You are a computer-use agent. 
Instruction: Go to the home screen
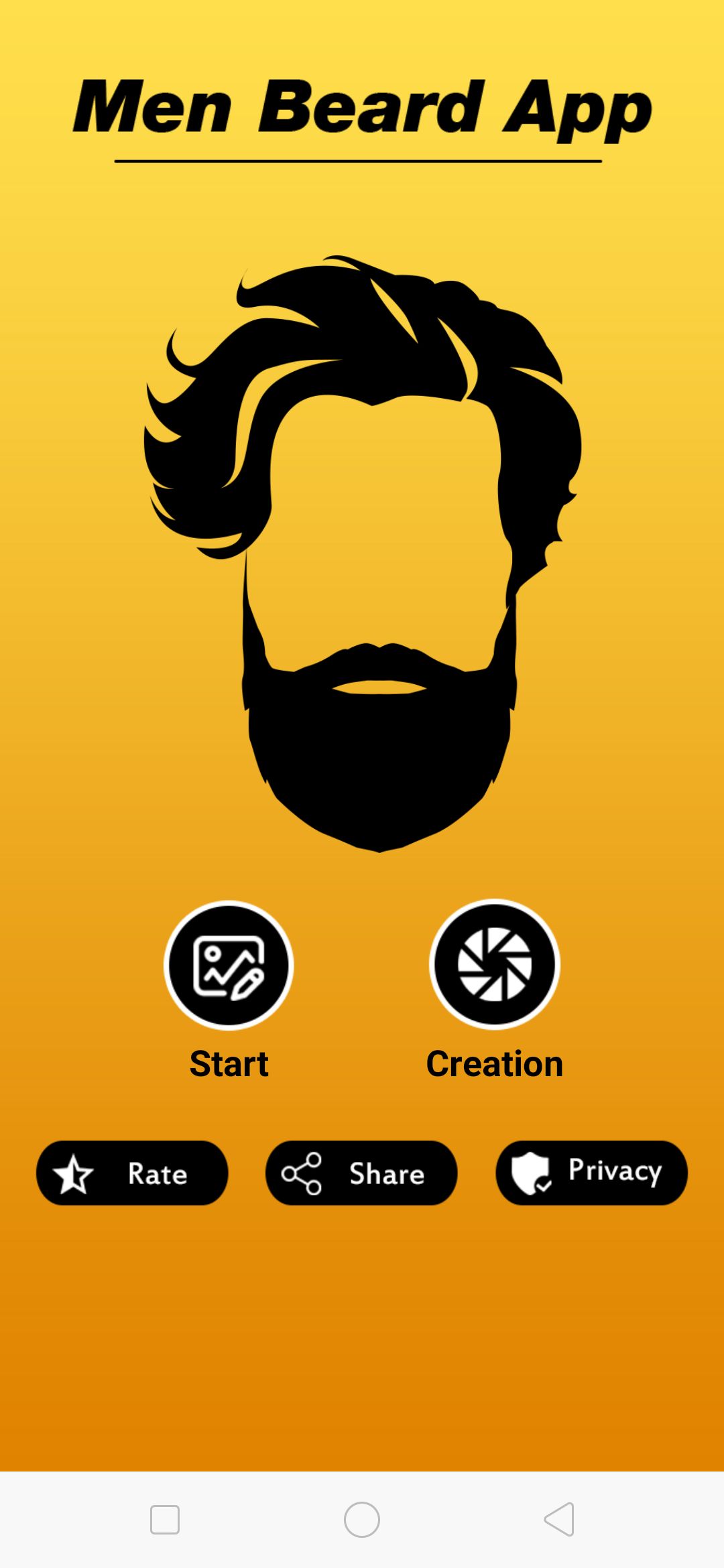(362, 1519)
